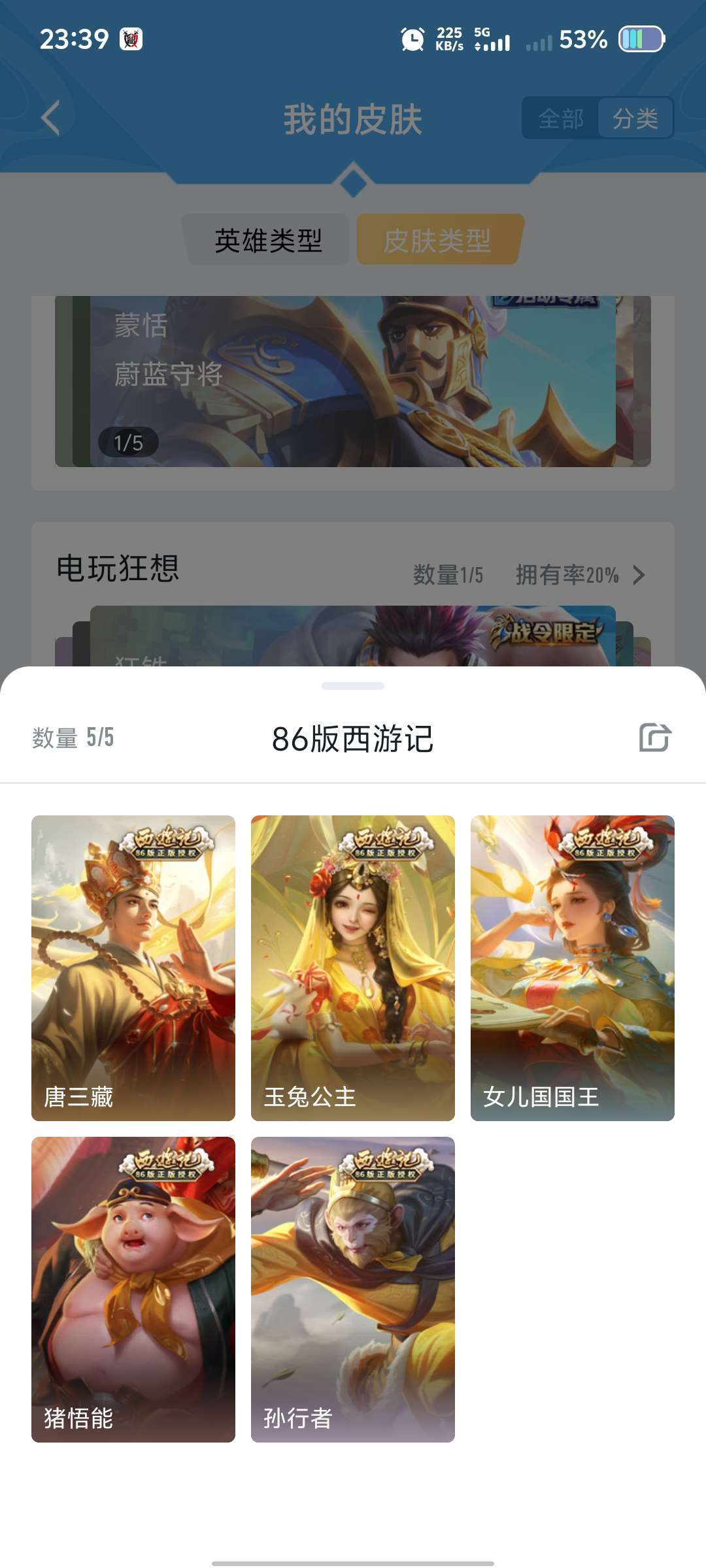Expand the 电玩狂想 series details

click(639, 575)
